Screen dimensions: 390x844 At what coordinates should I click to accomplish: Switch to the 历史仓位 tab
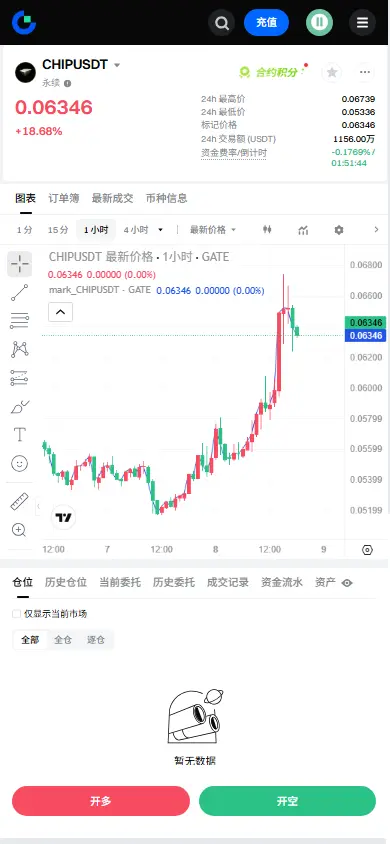pyautogui.click(x=66, y=582)
